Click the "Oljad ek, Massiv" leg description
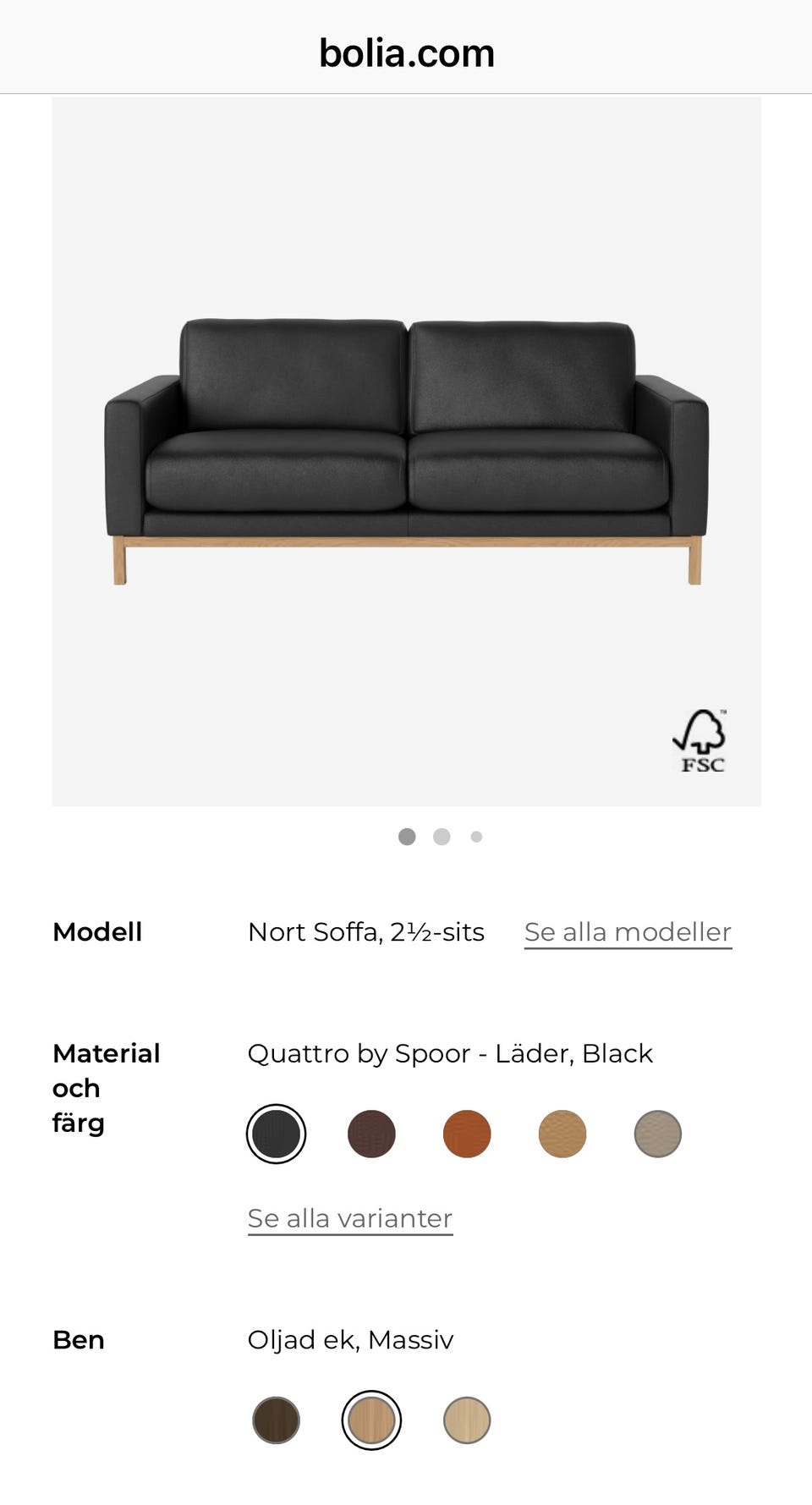The width and height of the screenshot is (812, 1505). point(350,1339)
